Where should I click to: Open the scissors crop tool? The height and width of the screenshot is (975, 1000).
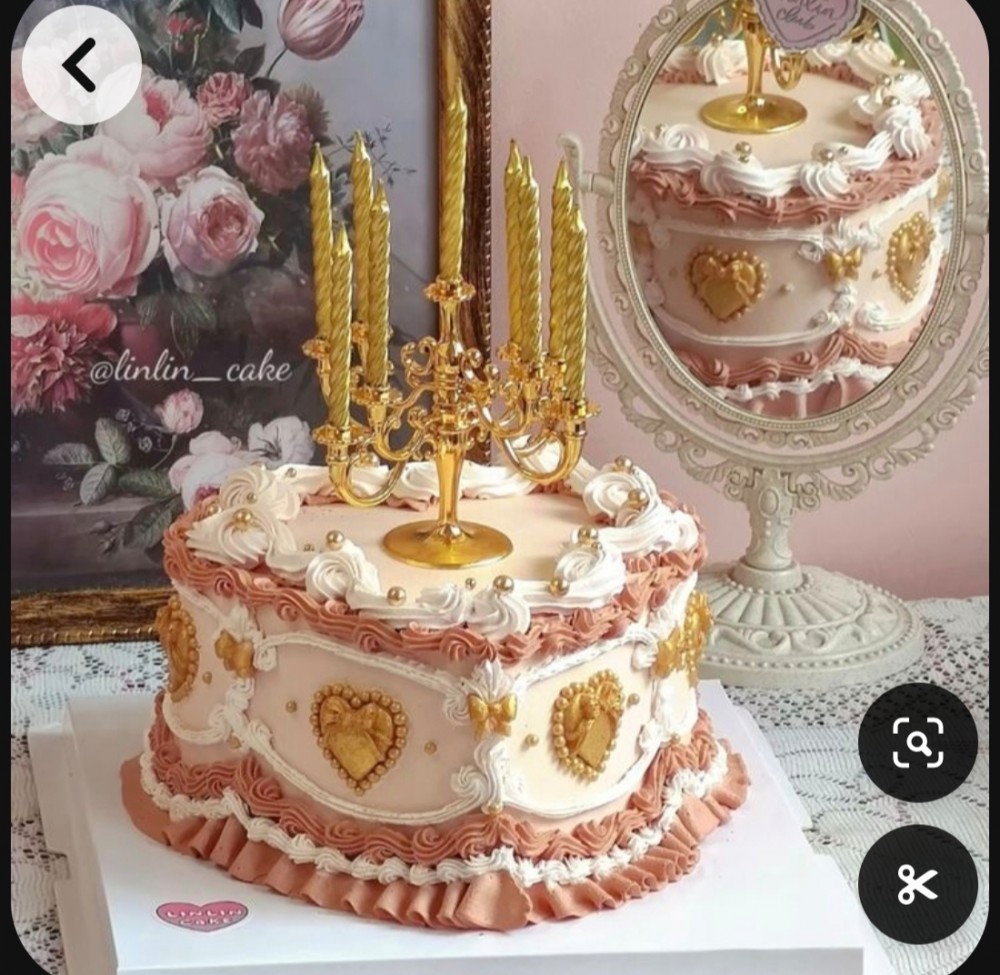(917, 884)
